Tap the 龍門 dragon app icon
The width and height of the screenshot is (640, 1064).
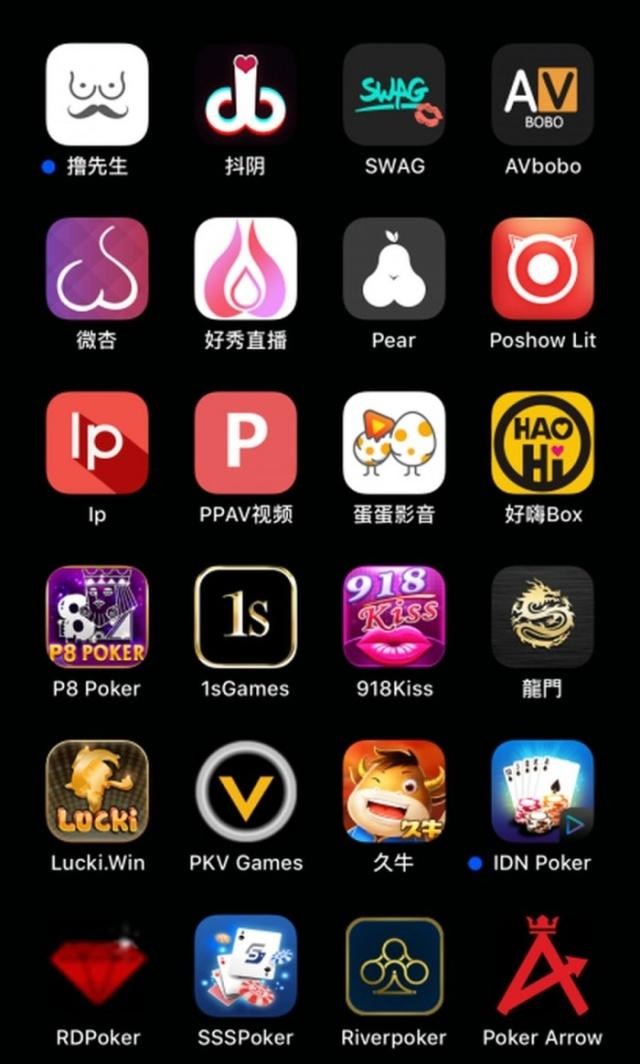tap(542, 617)
